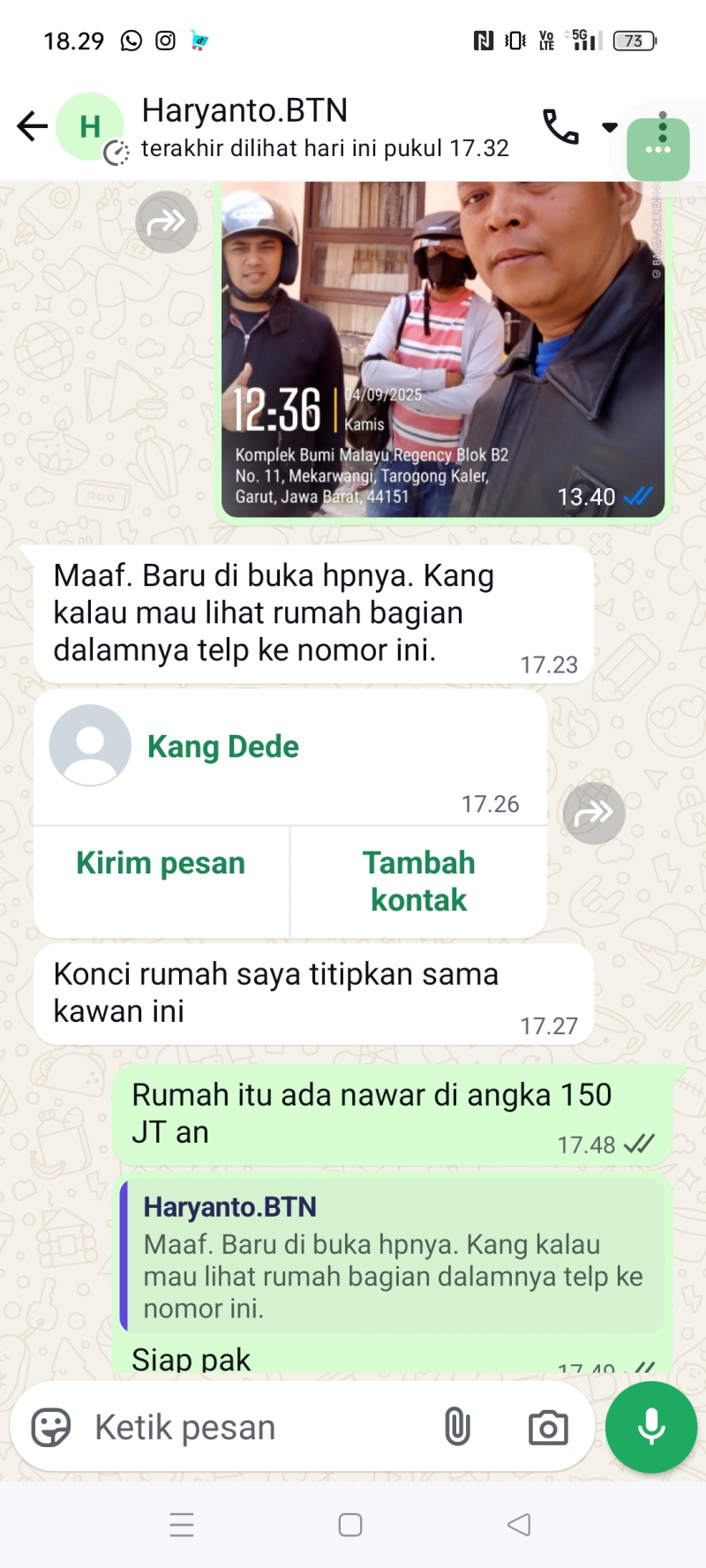This screenshot has width=706, height=1568.
Task: Go to the system home screen
Action: 350,1525
